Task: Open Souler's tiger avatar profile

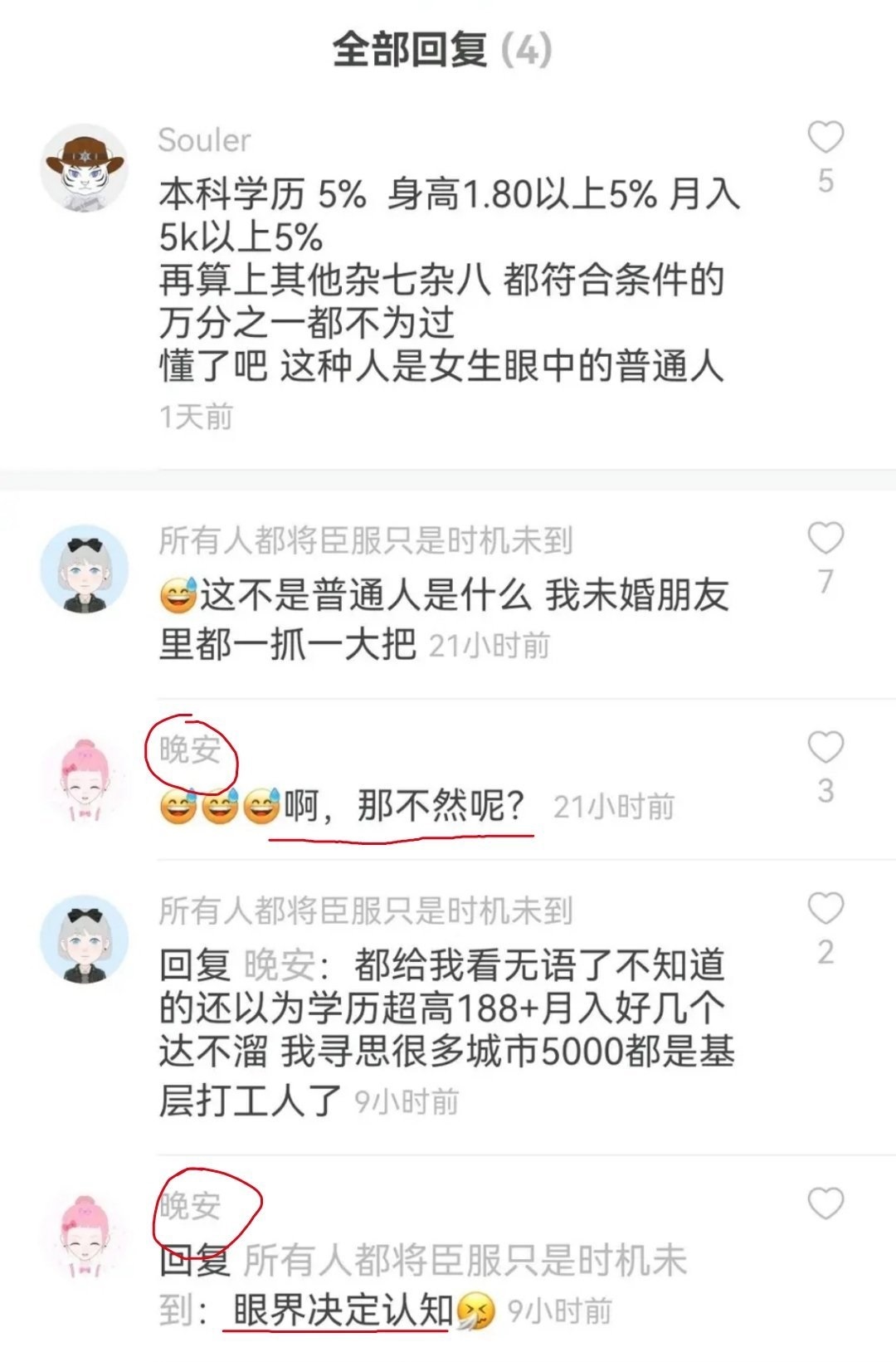Action: pos(84,168)
